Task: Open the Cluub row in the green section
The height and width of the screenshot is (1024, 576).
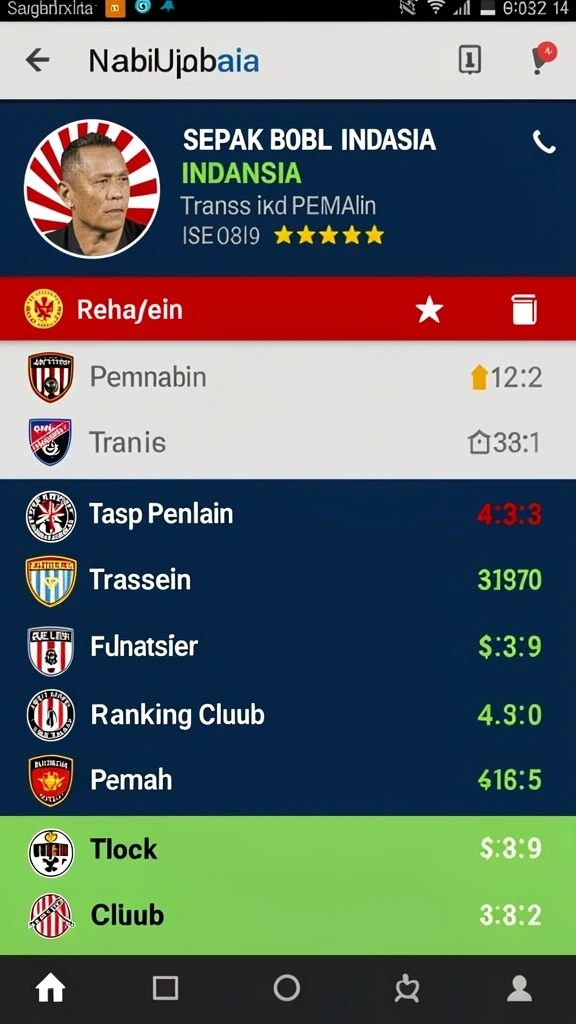Action: 288,916
